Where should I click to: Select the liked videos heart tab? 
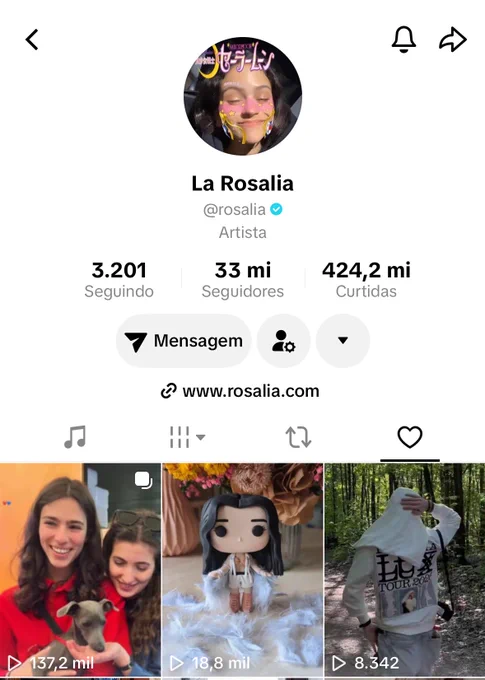[x=410, y=437]
